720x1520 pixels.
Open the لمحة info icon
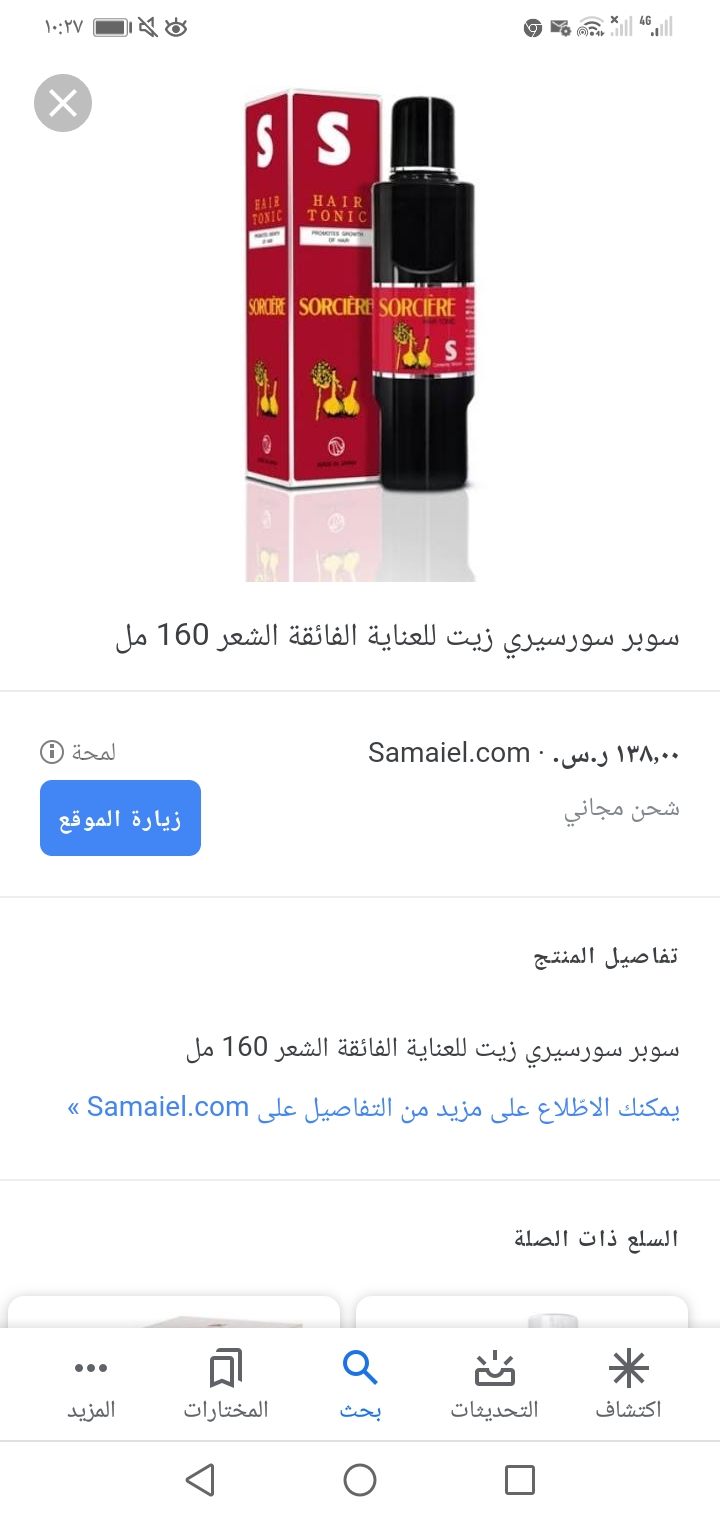click(x=51, y=752)
